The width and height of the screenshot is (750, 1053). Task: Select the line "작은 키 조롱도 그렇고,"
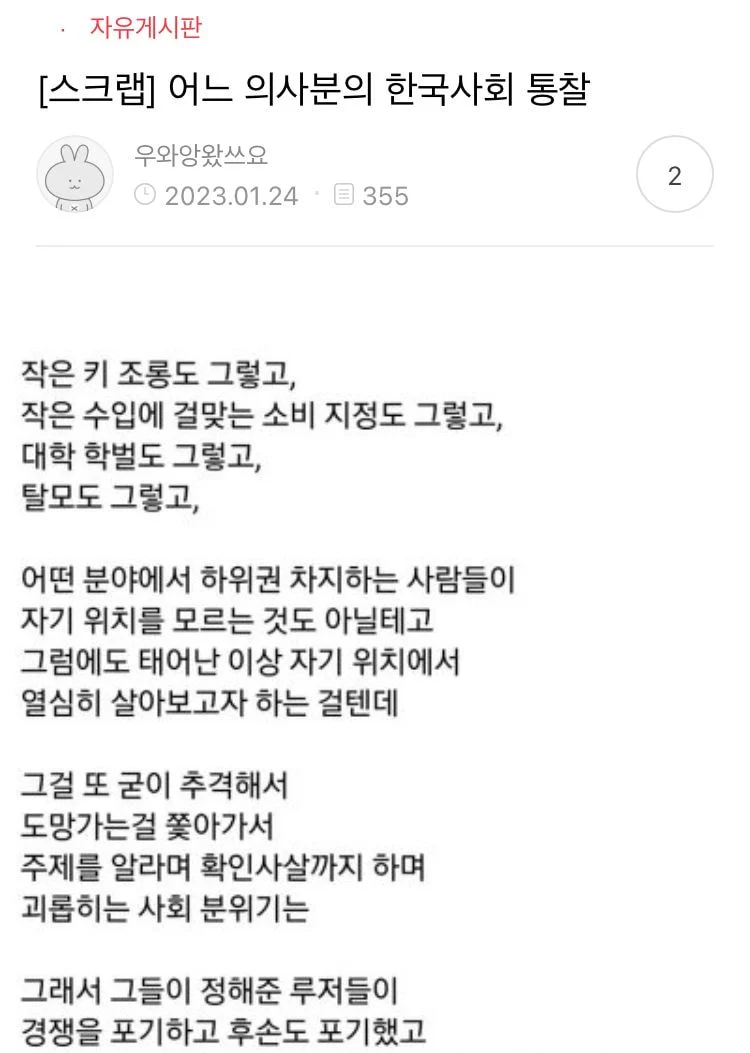click(x=161, y=375)
